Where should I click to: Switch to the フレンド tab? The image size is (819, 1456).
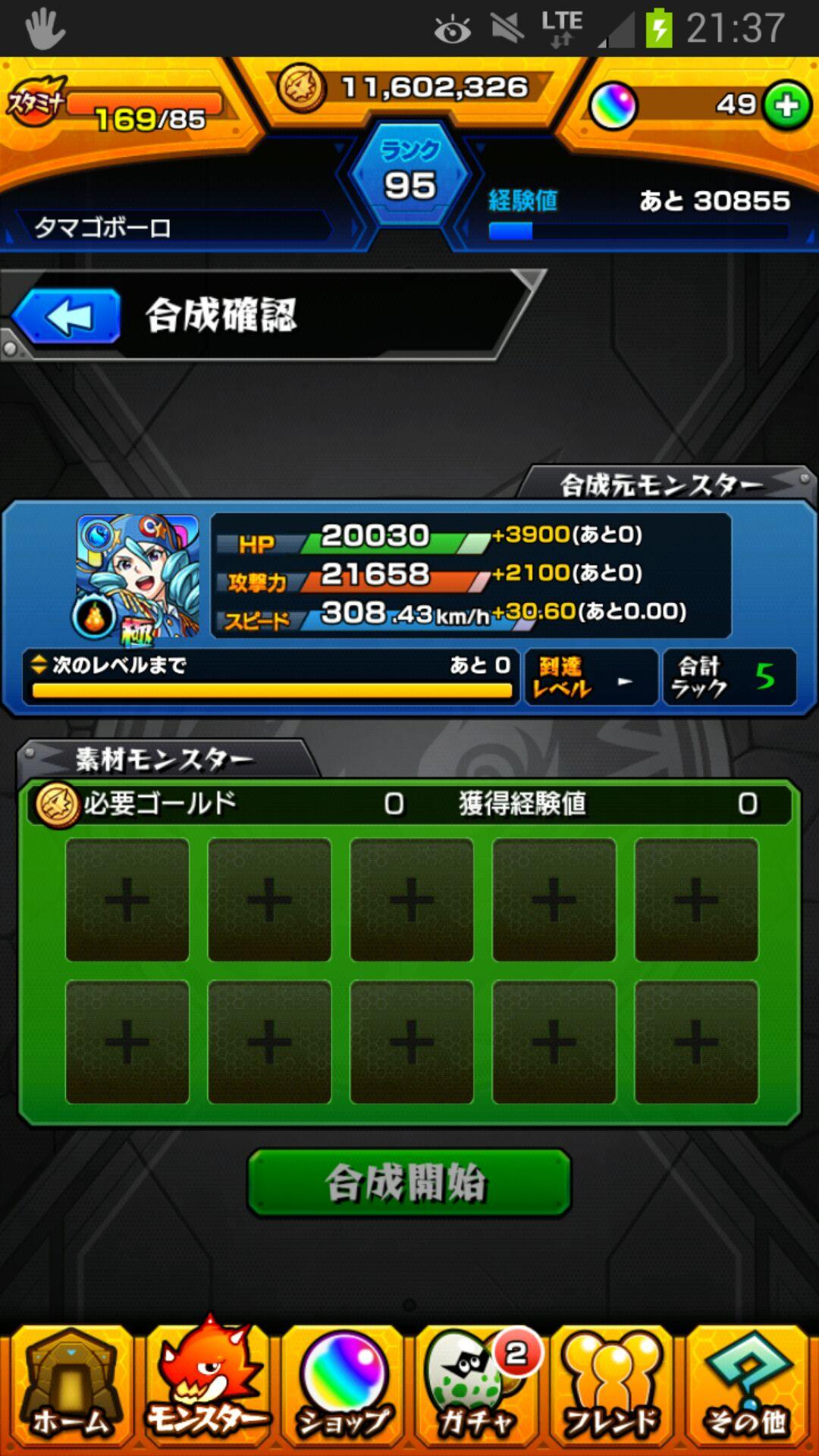click(x=613, y=1386)
